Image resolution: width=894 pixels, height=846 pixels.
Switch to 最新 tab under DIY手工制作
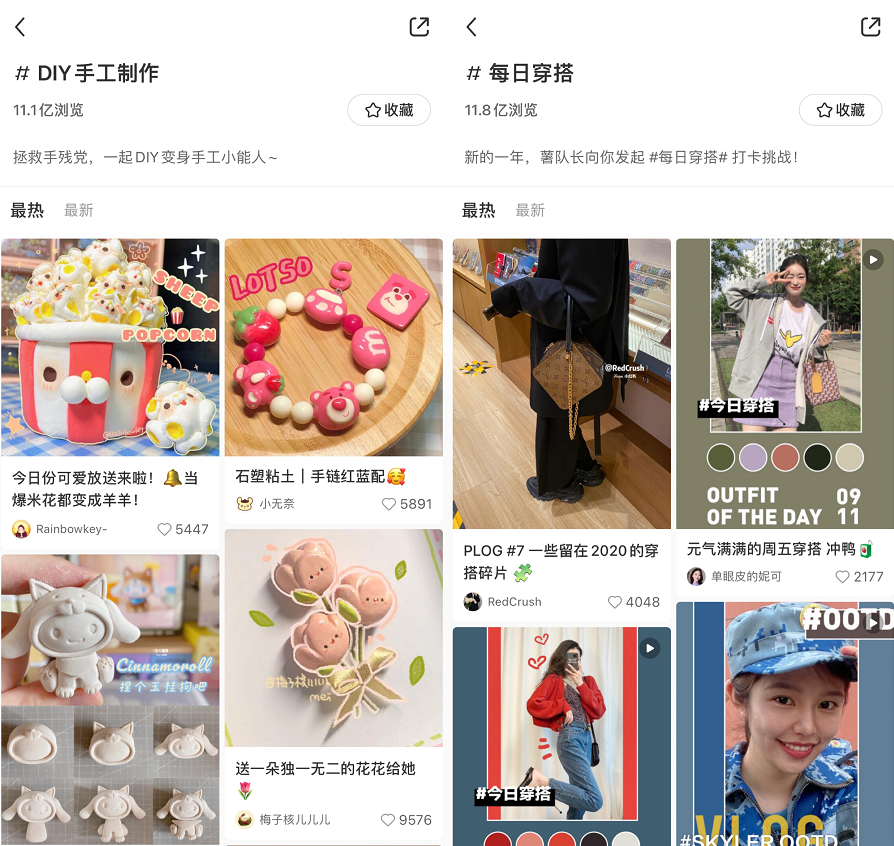79,210
